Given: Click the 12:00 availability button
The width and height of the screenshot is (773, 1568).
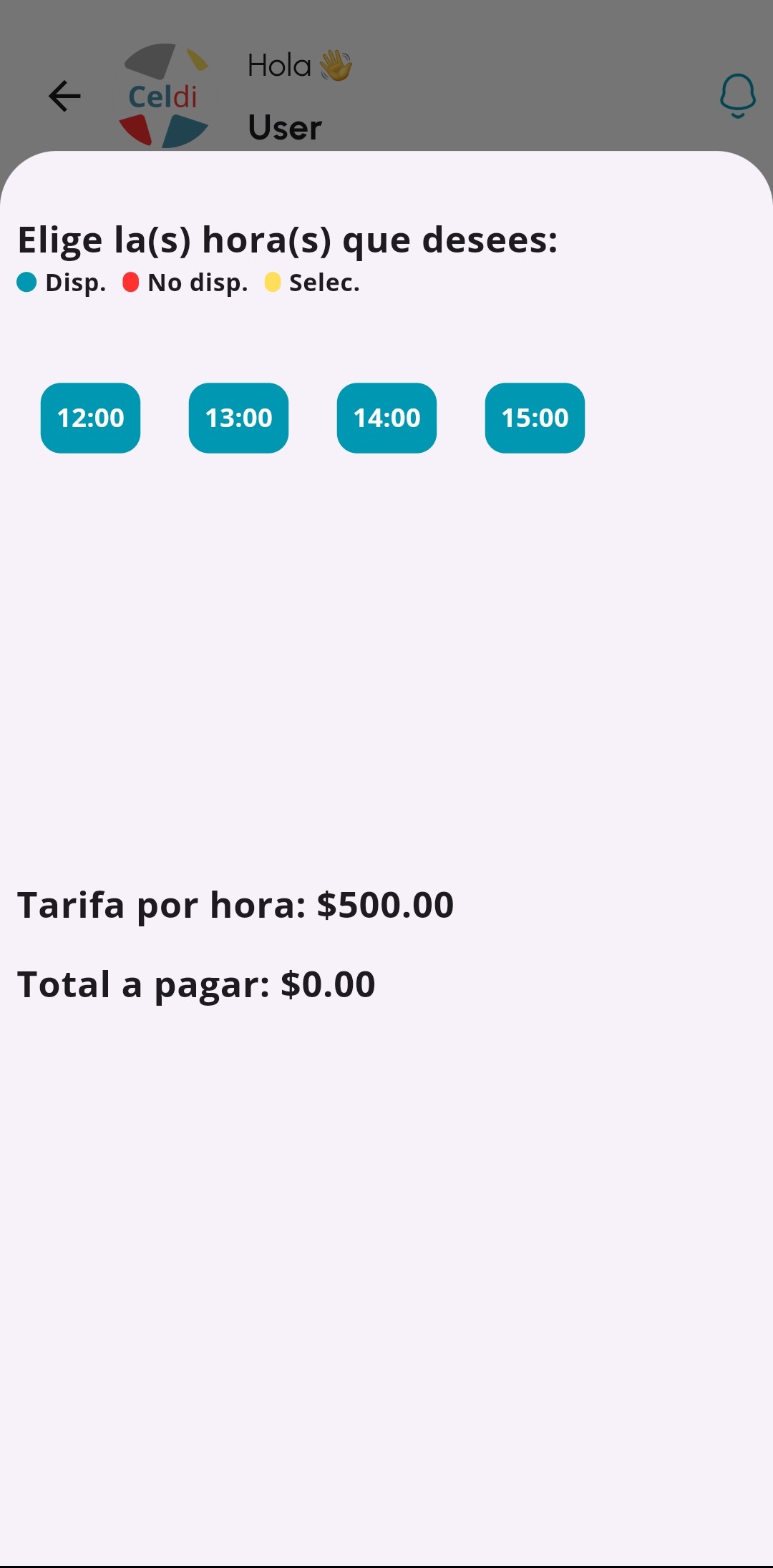Looking at the screenshot, I should 89,418.
